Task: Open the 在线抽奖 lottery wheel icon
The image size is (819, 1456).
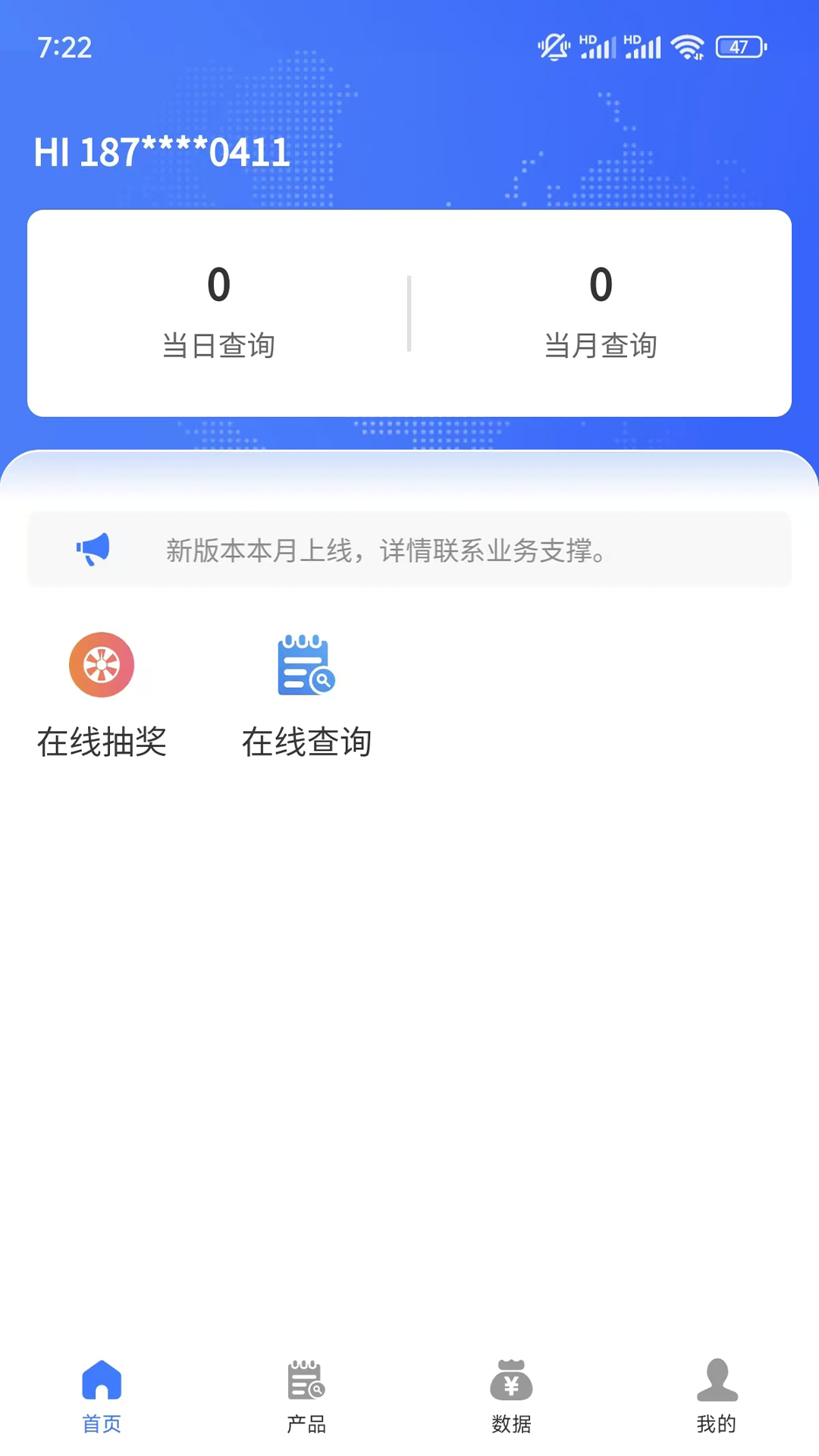Action: pos(101,664)
